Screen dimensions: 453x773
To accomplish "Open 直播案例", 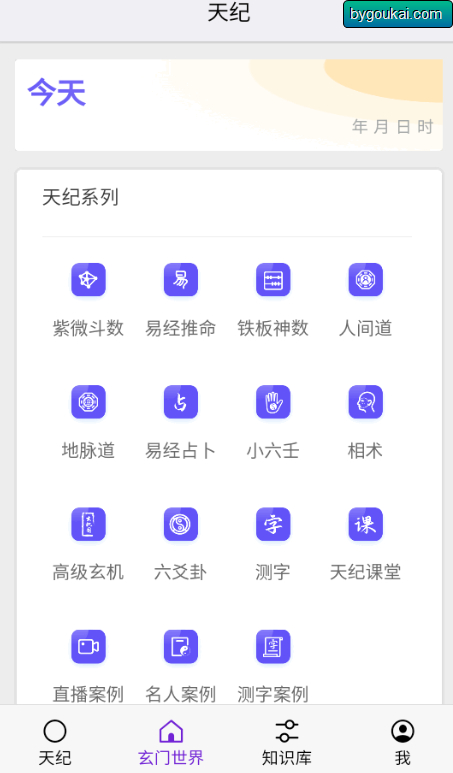I will point(88,666).
